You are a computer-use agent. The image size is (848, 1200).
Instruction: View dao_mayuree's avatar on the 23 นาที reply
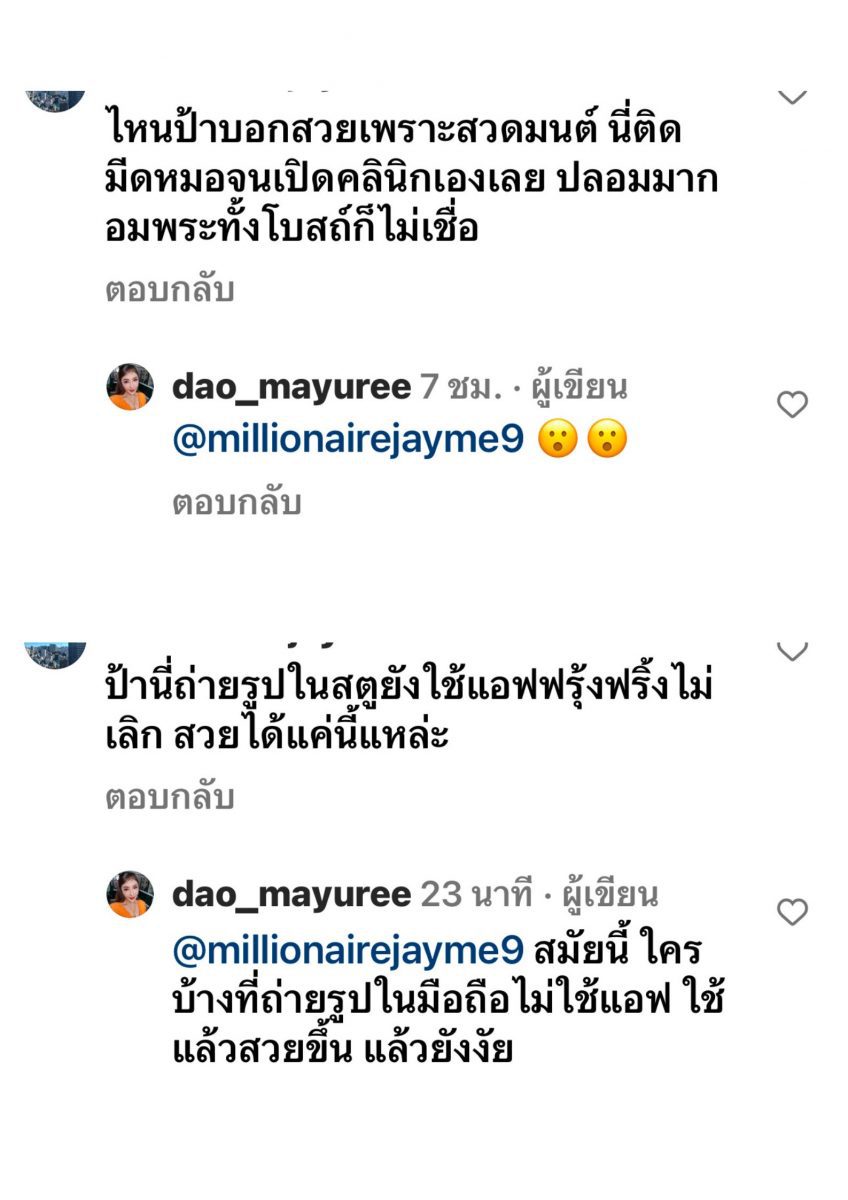(130, 894)
